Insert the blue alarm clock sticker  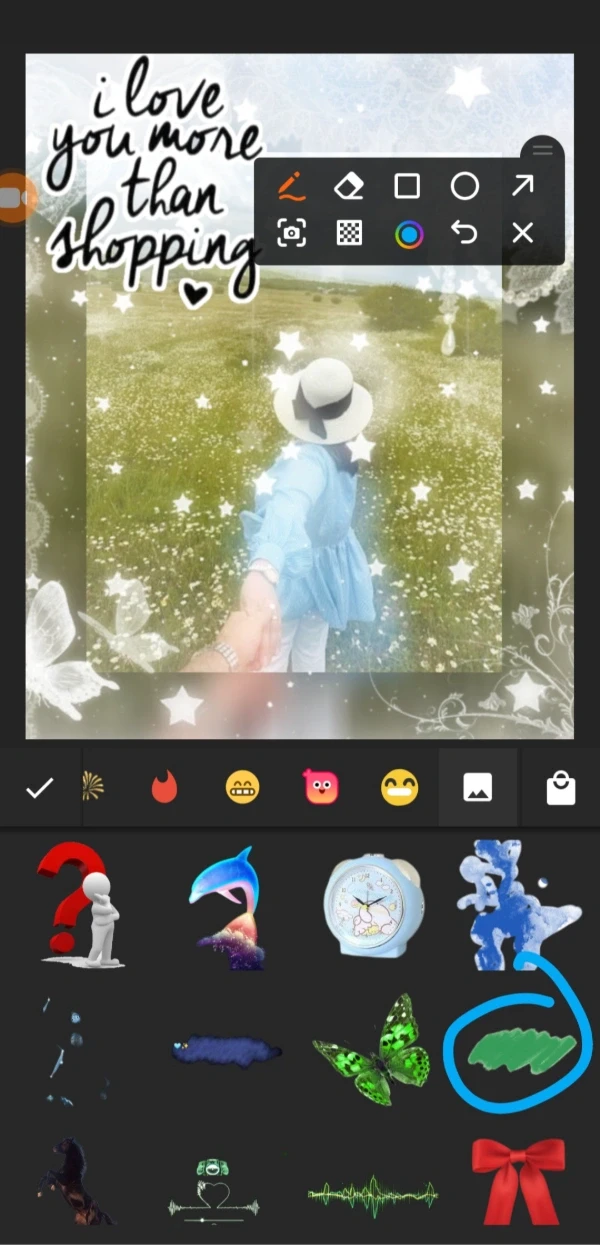coord(373,906)
